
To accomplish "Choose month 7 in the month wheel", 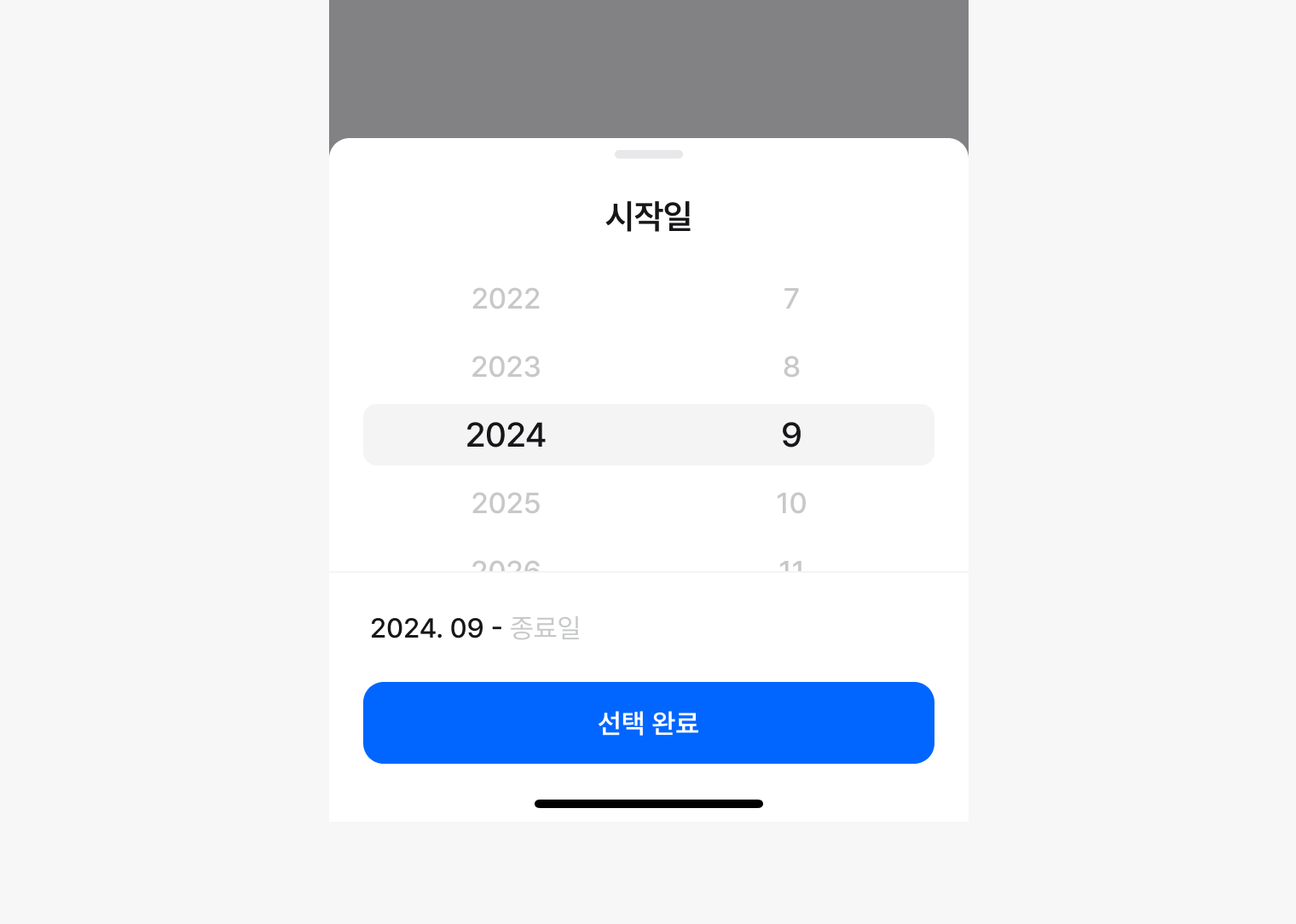I will [791, 298].
